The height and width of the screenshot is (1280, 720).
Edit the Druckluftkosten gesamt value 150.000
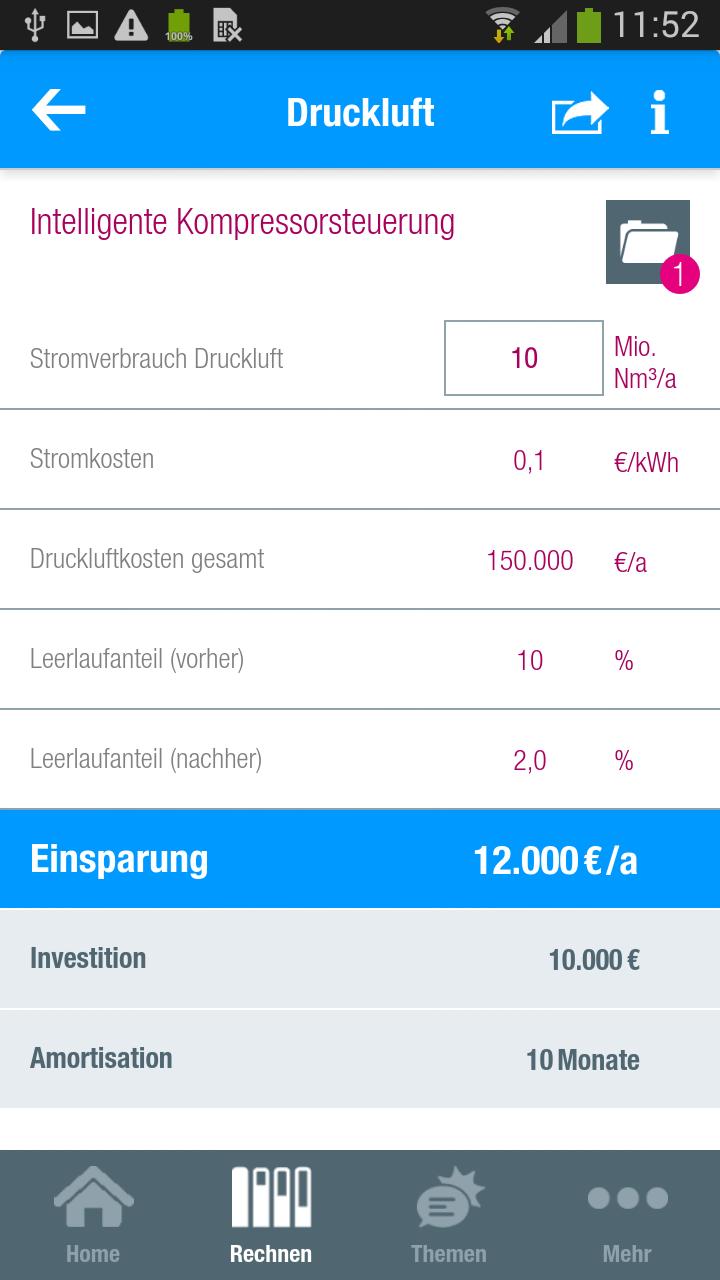click(530, 560)
